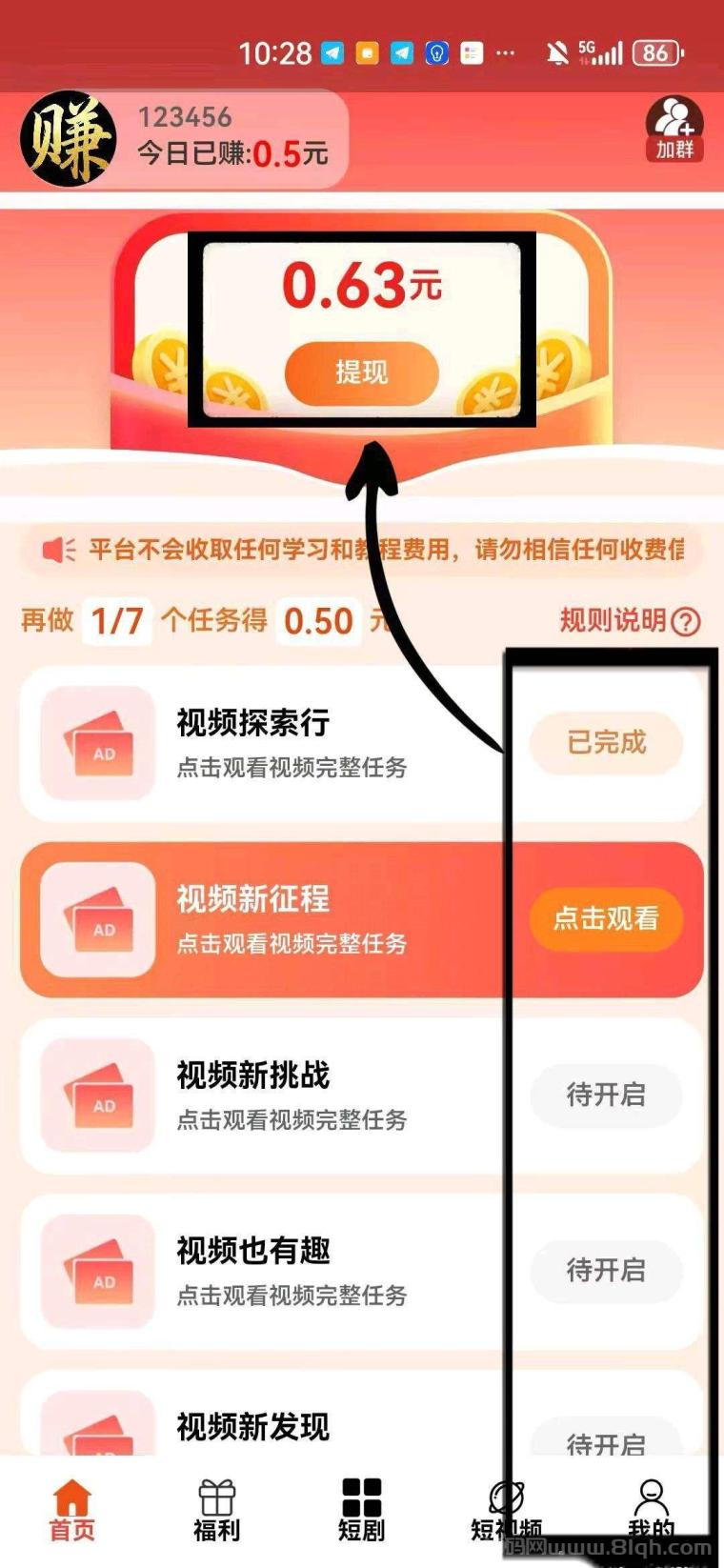Tap the 加群 join group icon
724x1568 pixels.
tap(674, 130)
